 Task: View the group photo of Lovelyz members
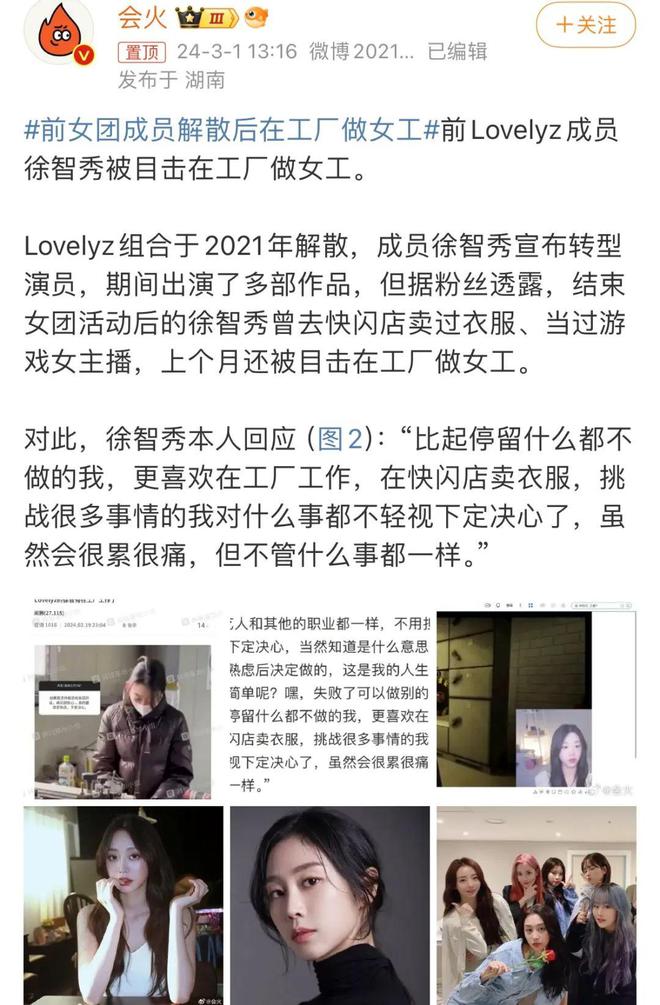coord(536,905)
